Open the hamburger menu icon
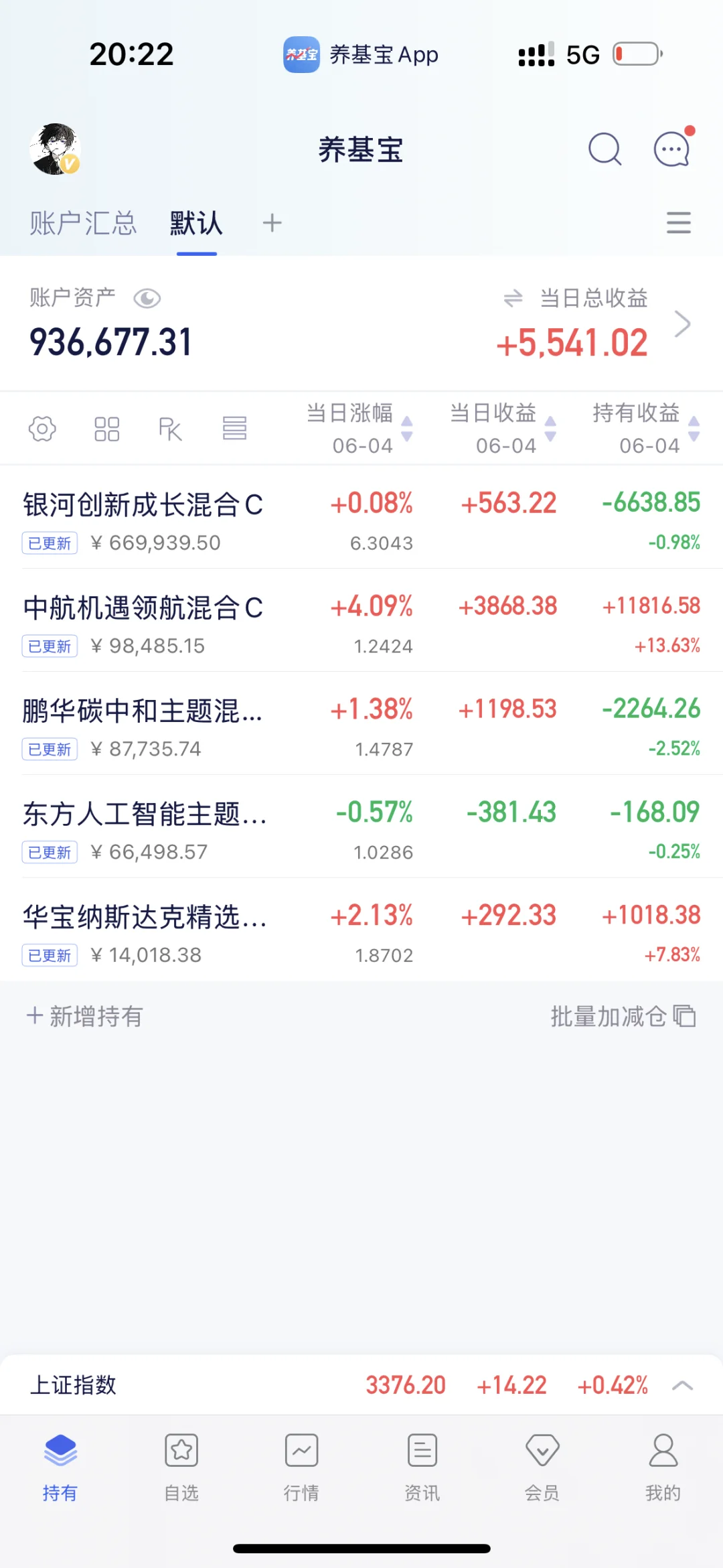Screen dimensions: 723x1568 pos(678,223)
